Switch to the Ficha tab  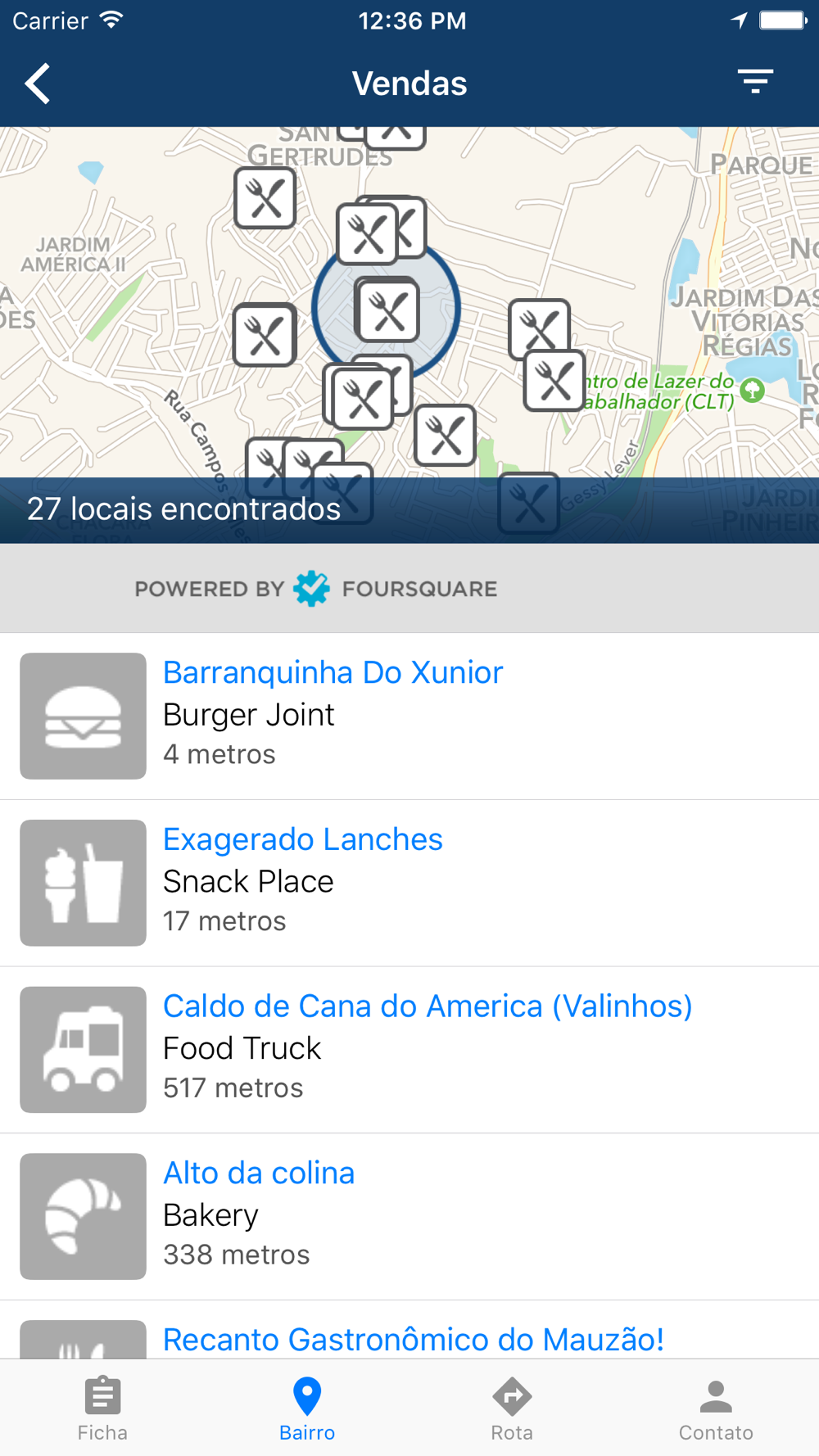[x=102, y=1409]
